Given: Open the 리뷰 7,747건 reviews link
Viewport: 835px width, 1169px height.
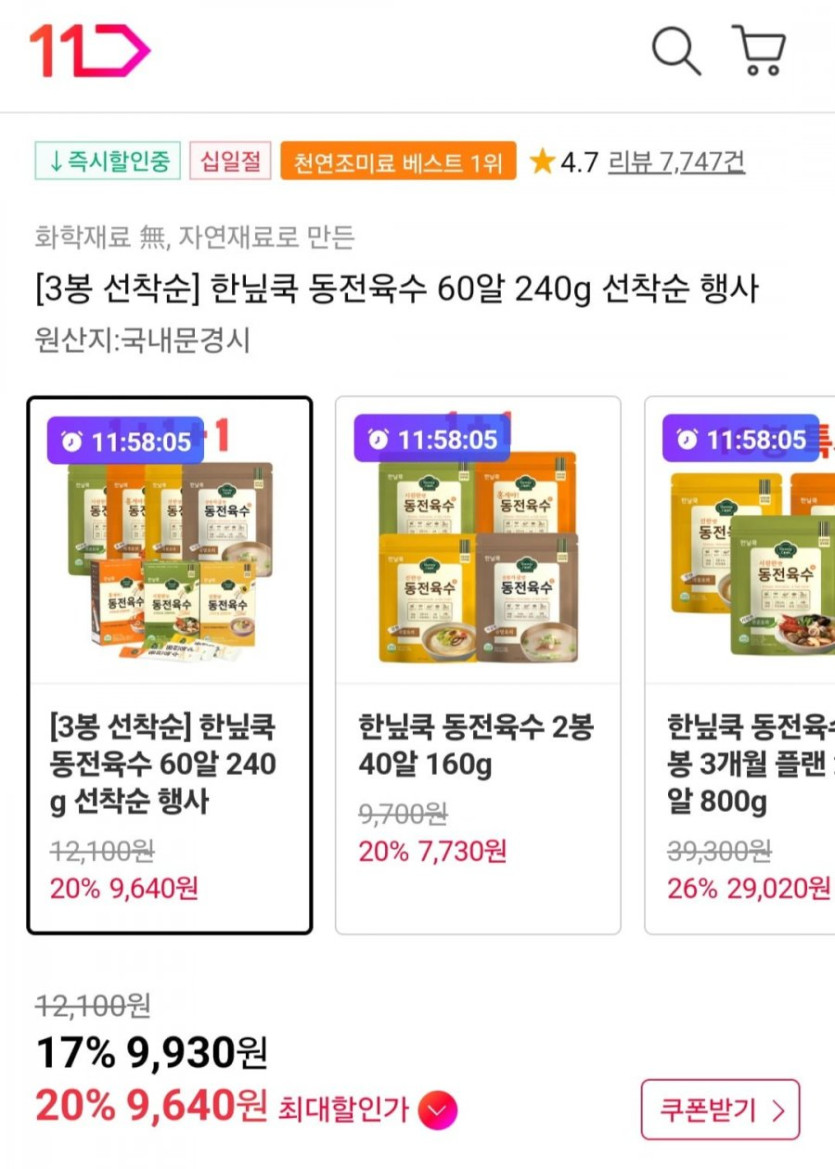Looking at the screenshot, I should point(676,162).
